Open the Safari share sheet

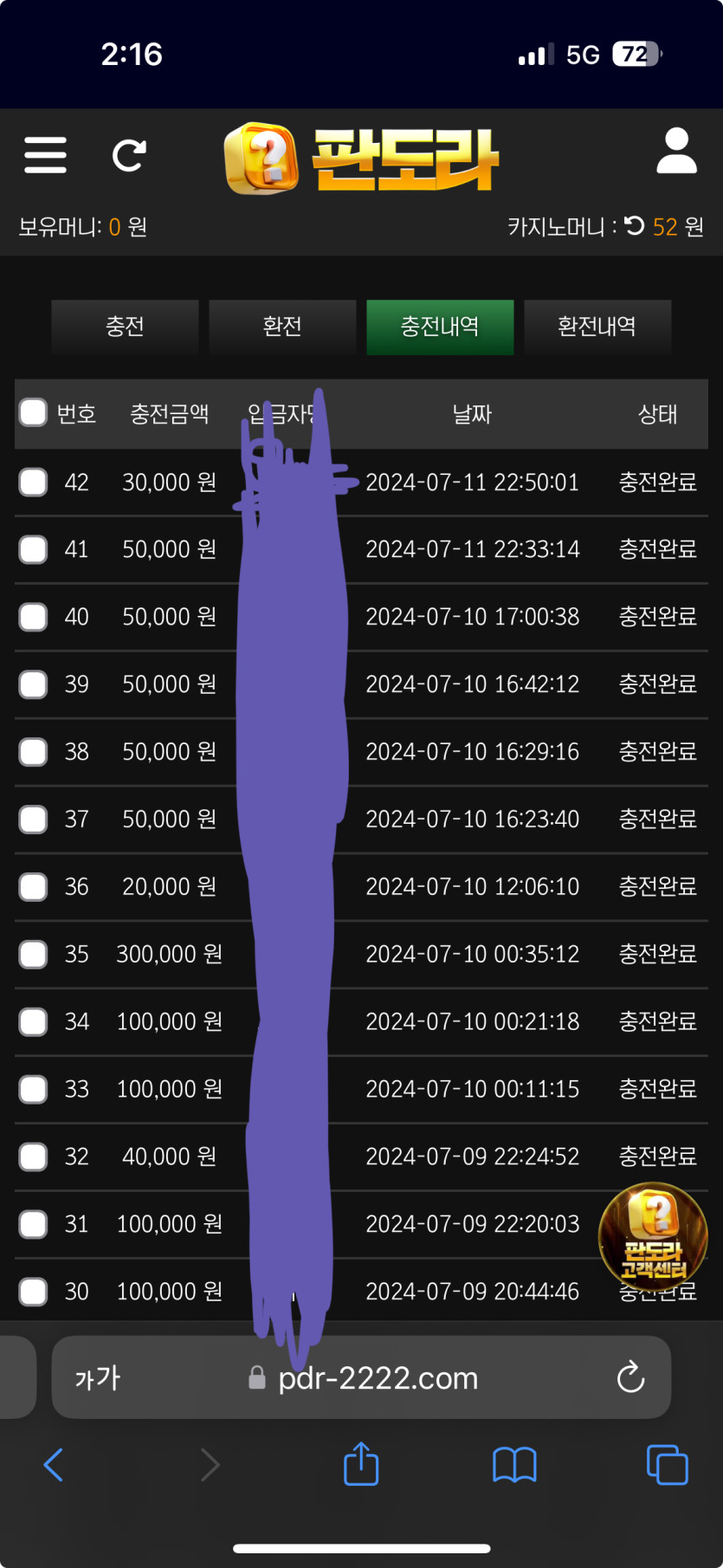point(361,1465)
